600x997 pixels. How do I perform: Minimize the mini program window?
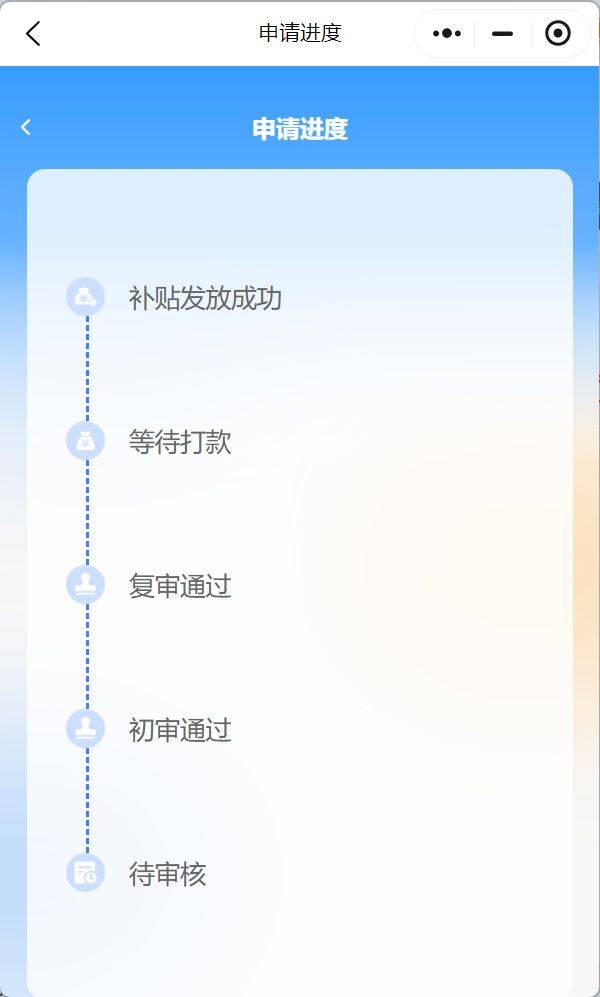click(502, 34)
